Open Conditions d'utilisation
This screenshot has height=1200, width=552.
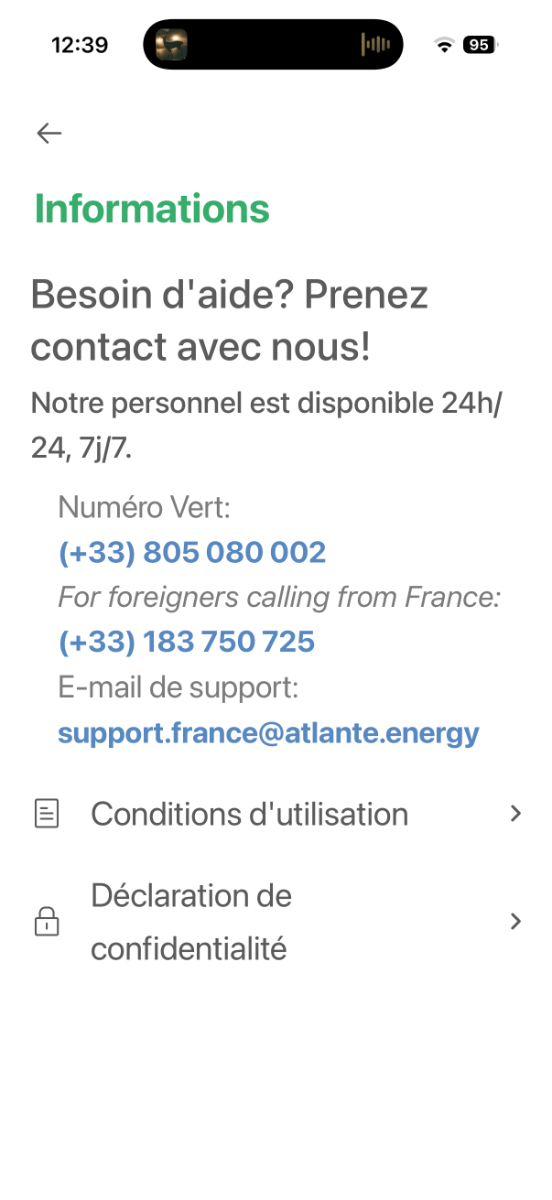[276, 814]
